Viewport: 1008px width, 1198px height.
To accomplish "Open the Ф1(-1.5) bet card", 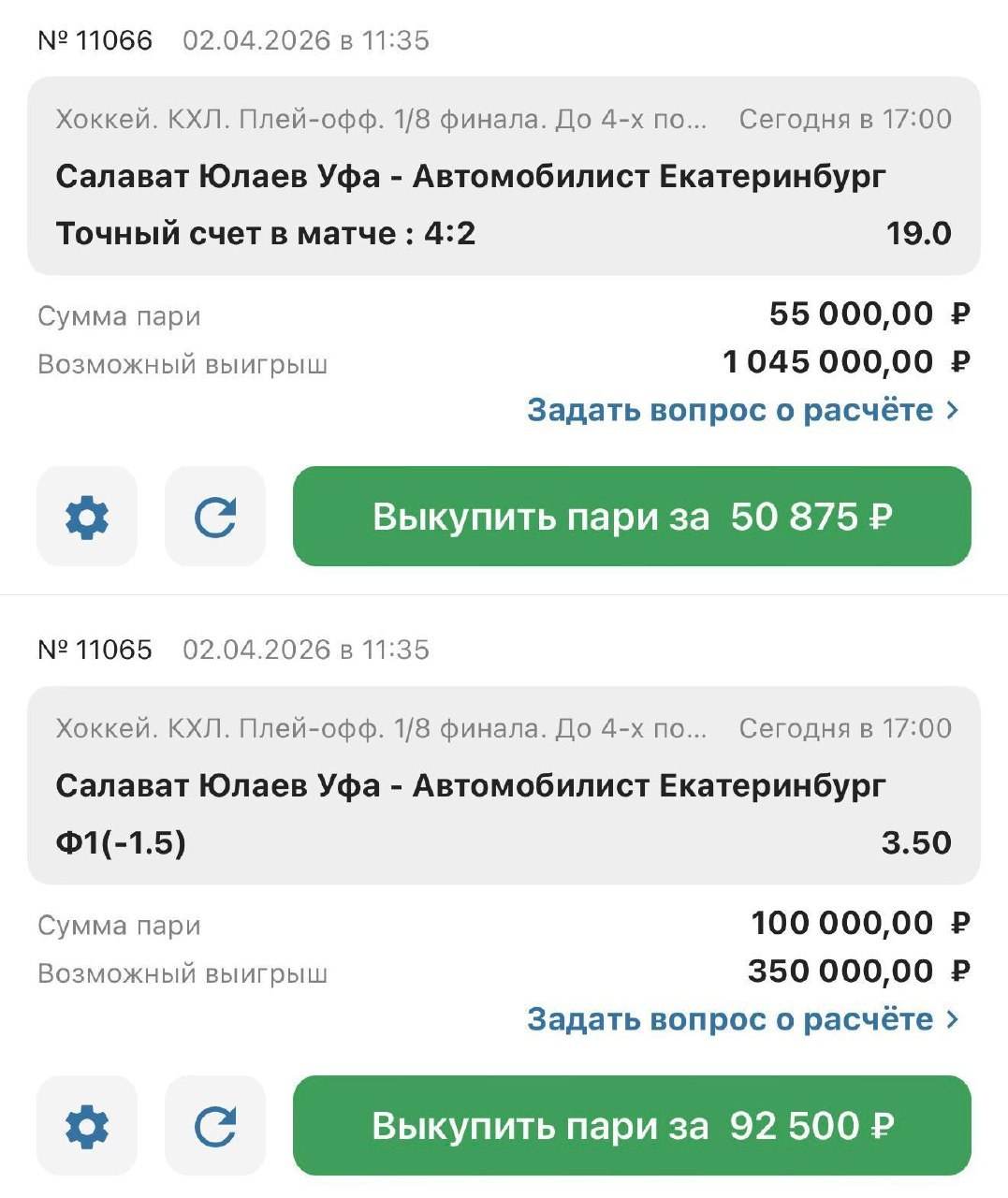I will coord(504,786).
